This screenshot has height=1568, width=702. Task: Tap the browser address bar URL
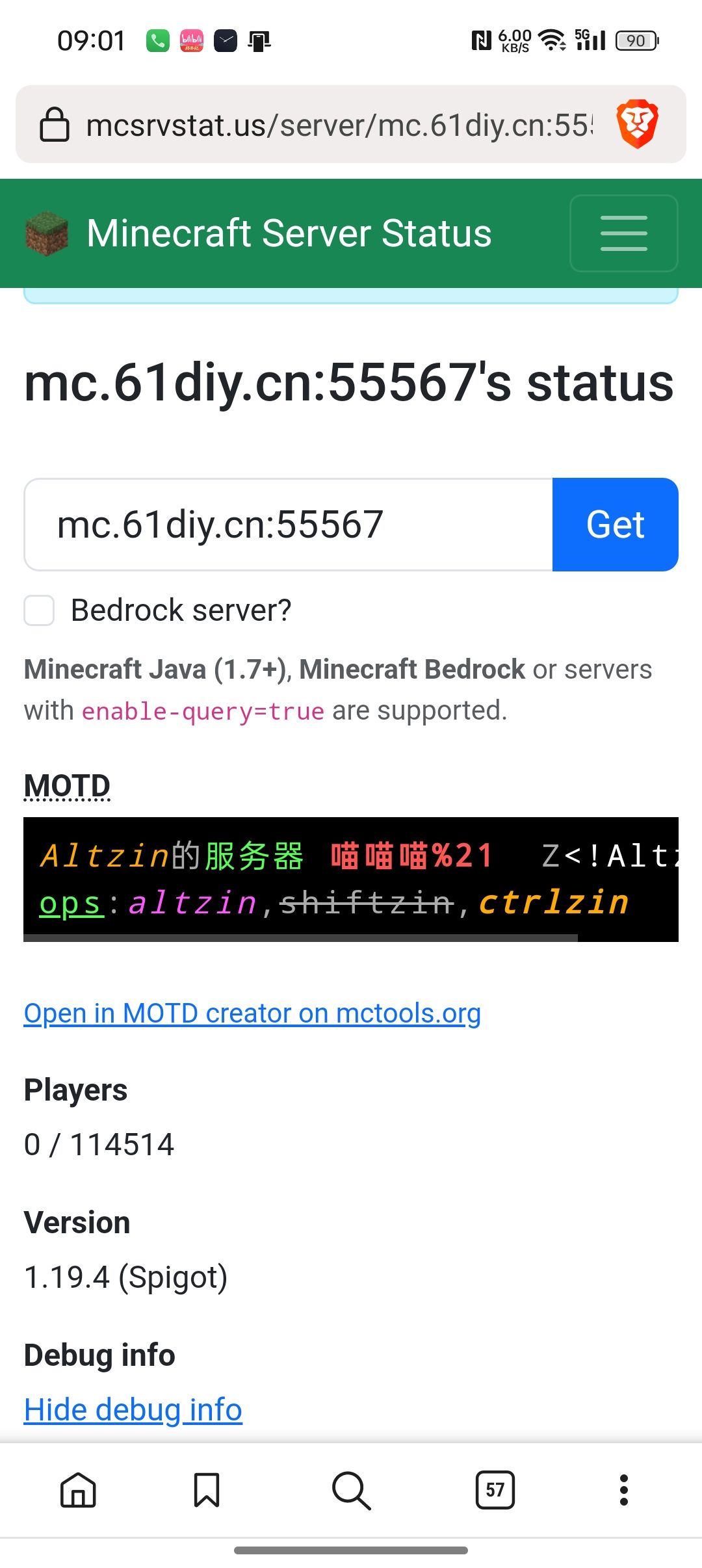coord(338,125)
